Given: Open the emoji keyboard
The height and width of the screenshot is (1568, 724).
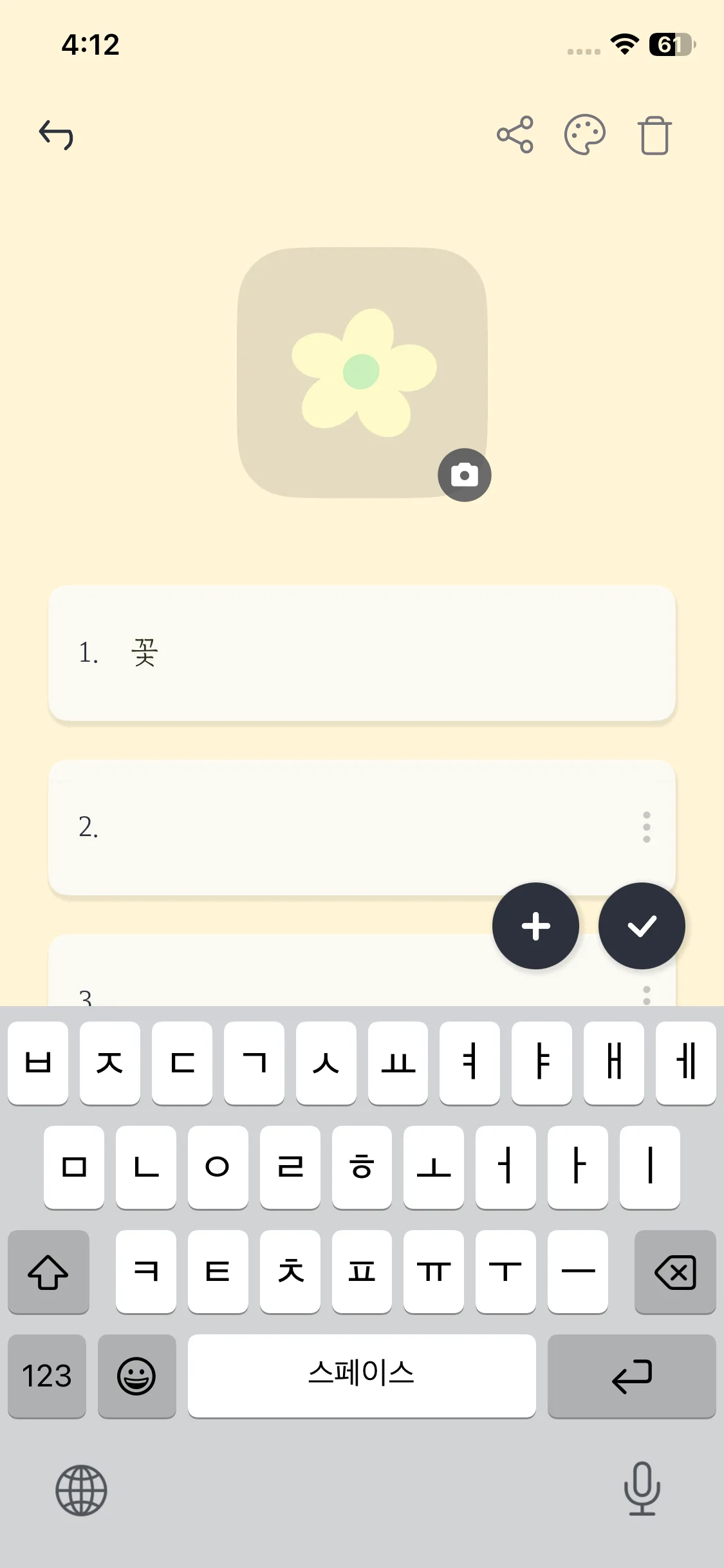Looking at the screenshot, I should (x=136, y=1376).
